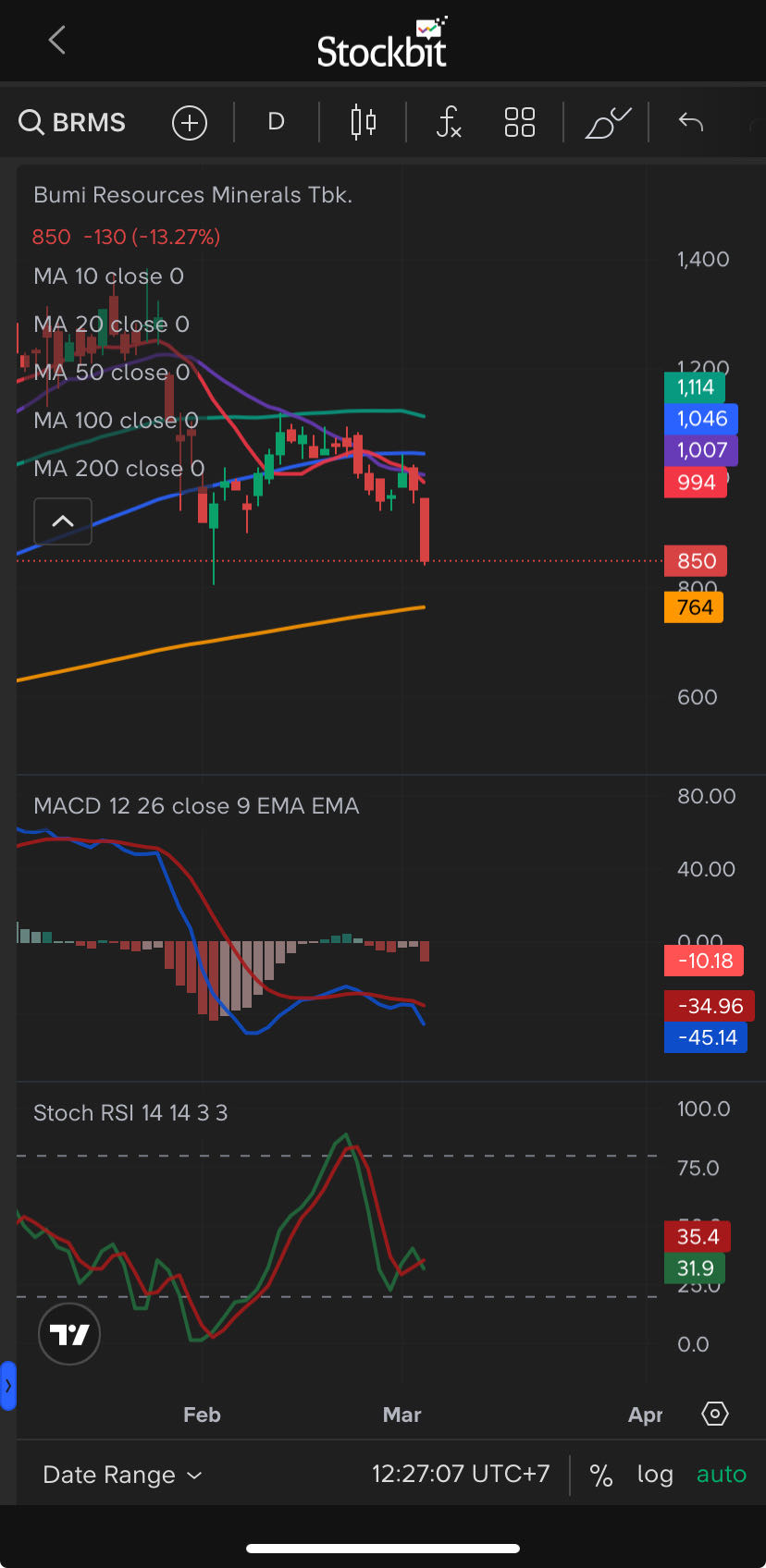Screen dimensions: 766x1568
Task: Open the candlestick chart type selector
Action: point(364,122)
